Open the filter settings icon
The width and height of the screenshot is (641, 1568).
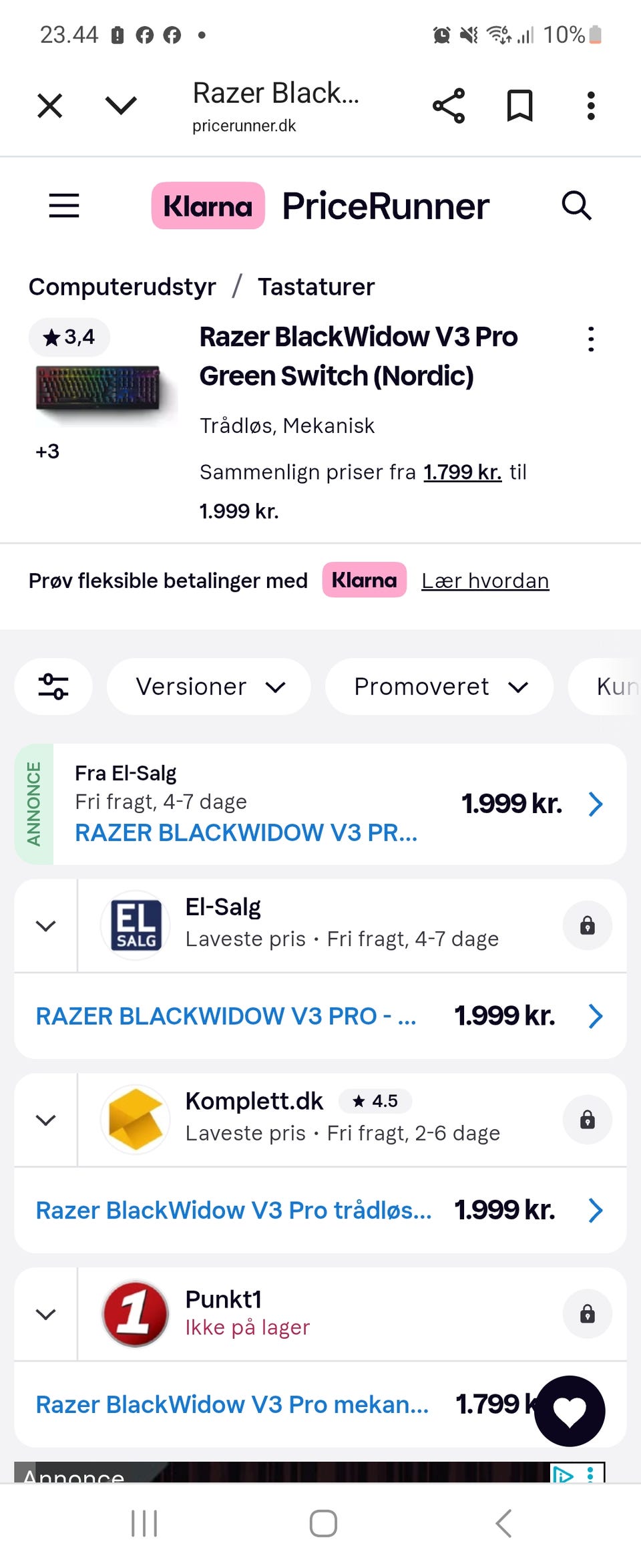point(53,686)
